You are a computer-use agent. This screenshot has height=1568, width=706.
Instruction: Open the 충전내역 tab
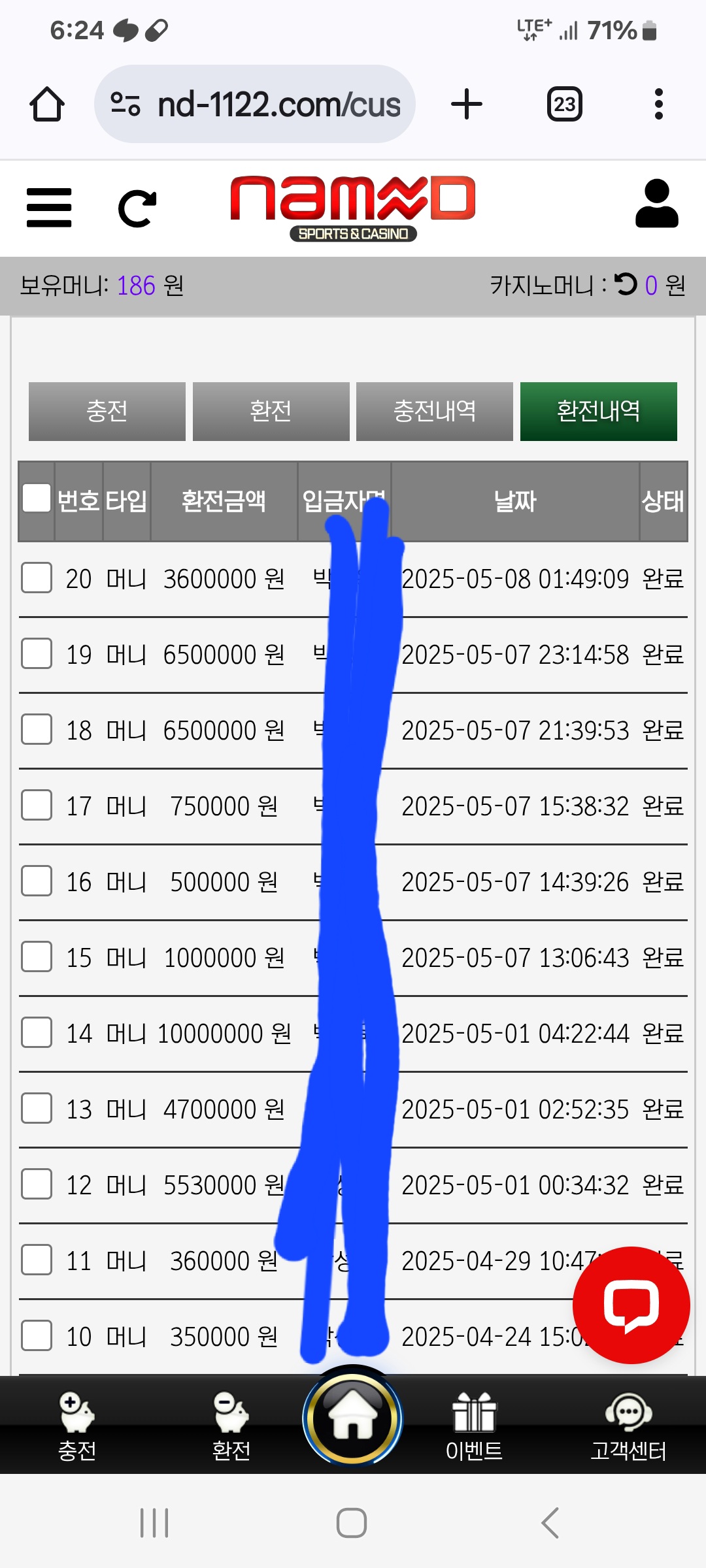click(435, 412)
